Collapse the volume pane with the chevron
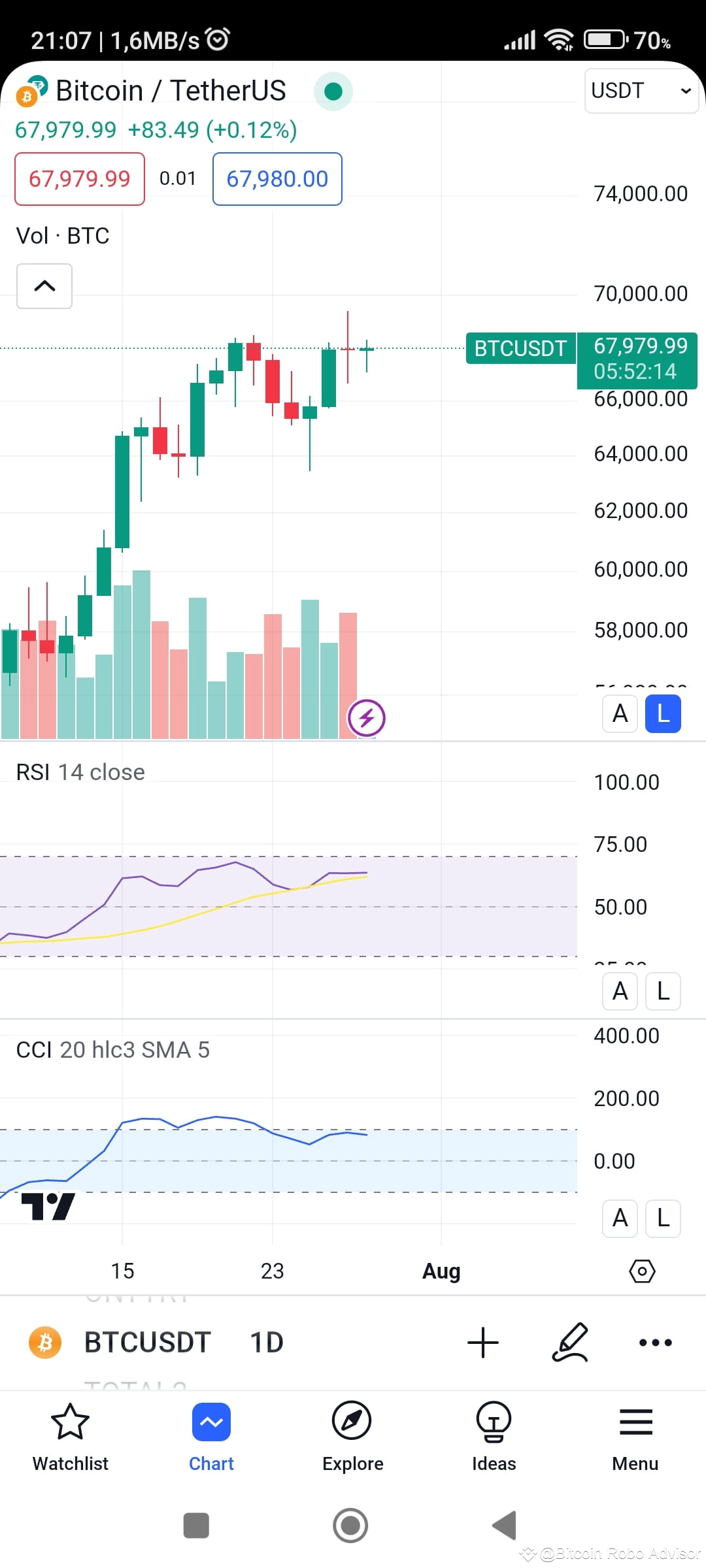 (43, 286)
